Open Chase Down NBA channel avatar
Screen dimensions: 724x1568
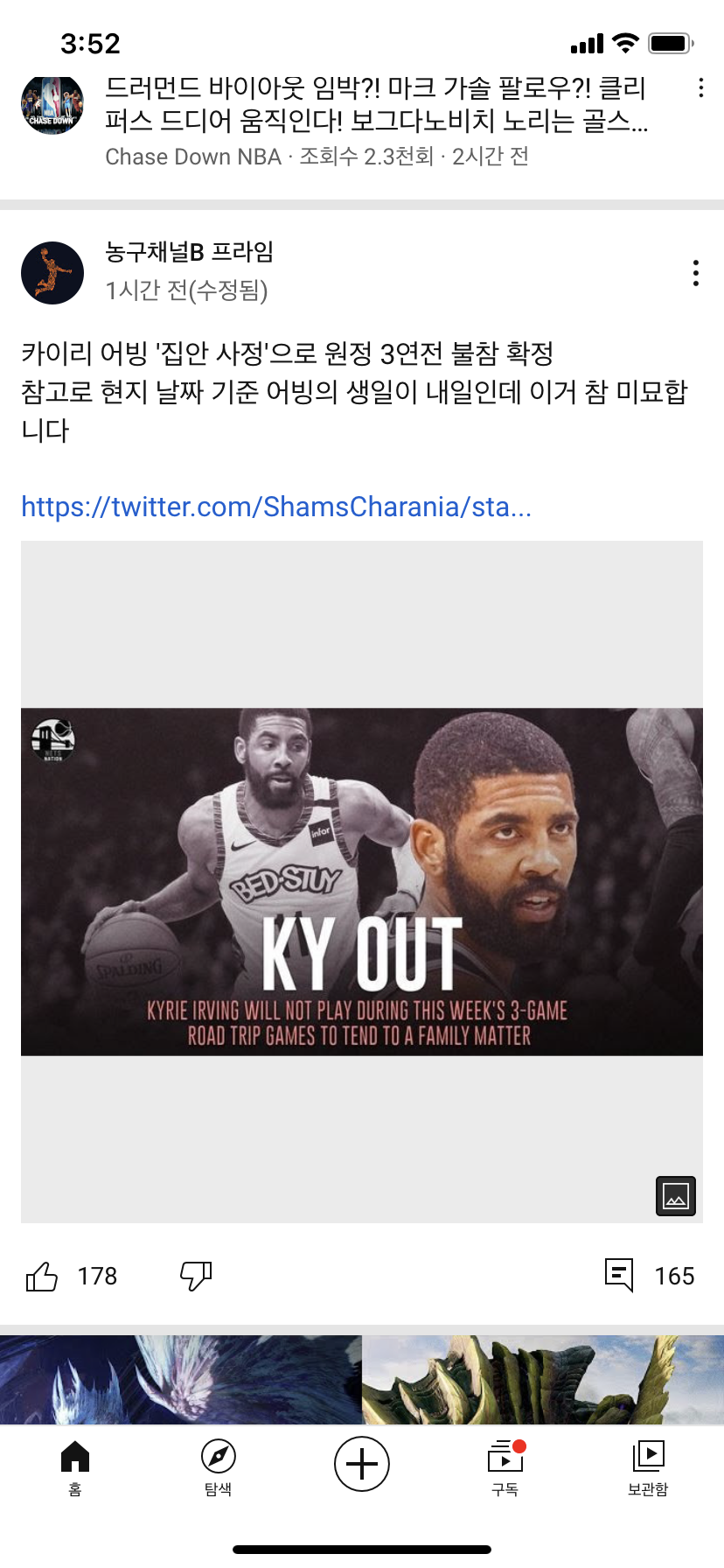52,105
